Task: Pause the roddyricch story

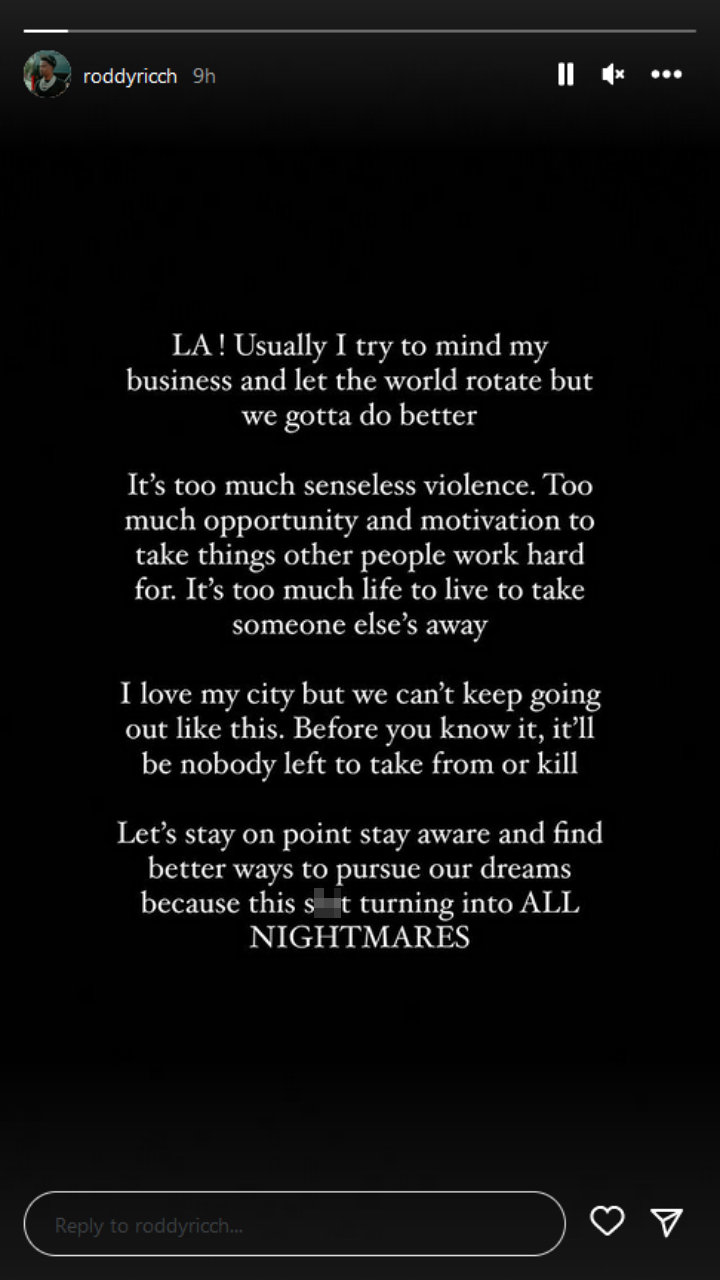Action: pos(566,74)
